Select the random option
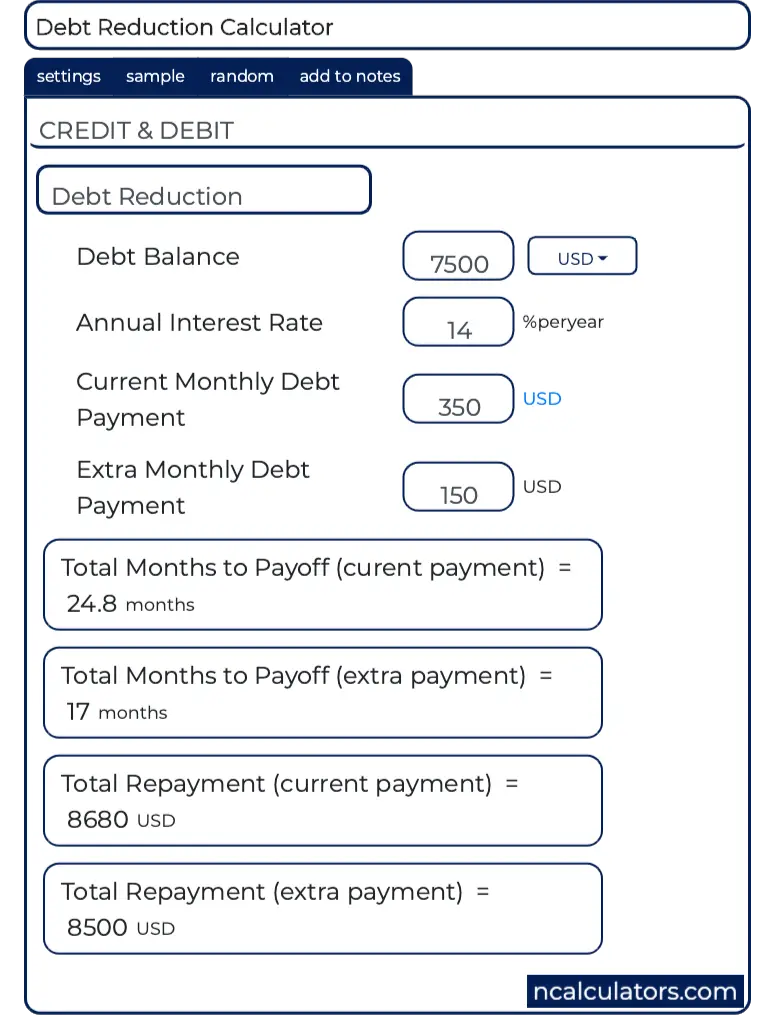The width and height of the screenshot is (770, 1015). pyautogui.click(x=241, y=76)
